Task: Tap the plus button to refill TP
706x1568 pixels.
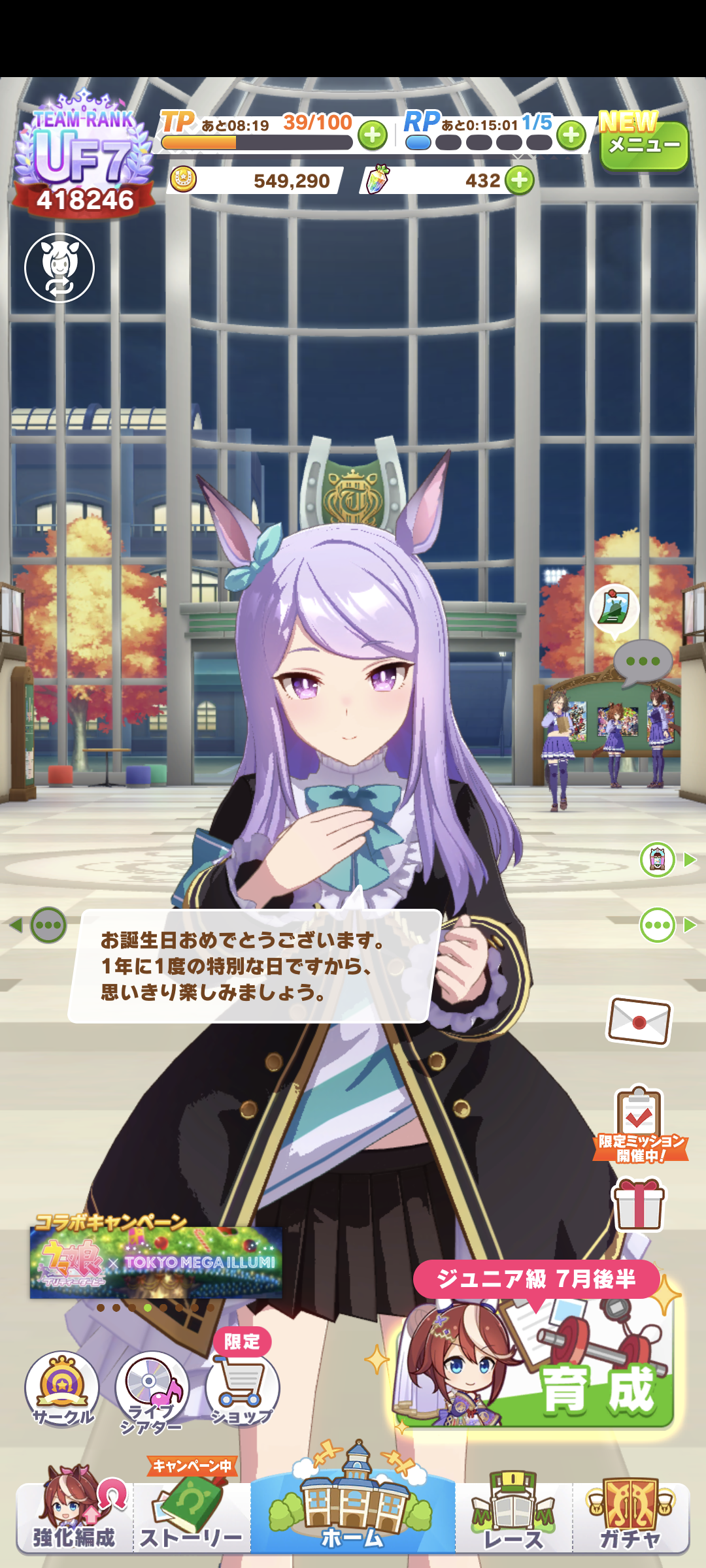Action: (x=373, y=135)
